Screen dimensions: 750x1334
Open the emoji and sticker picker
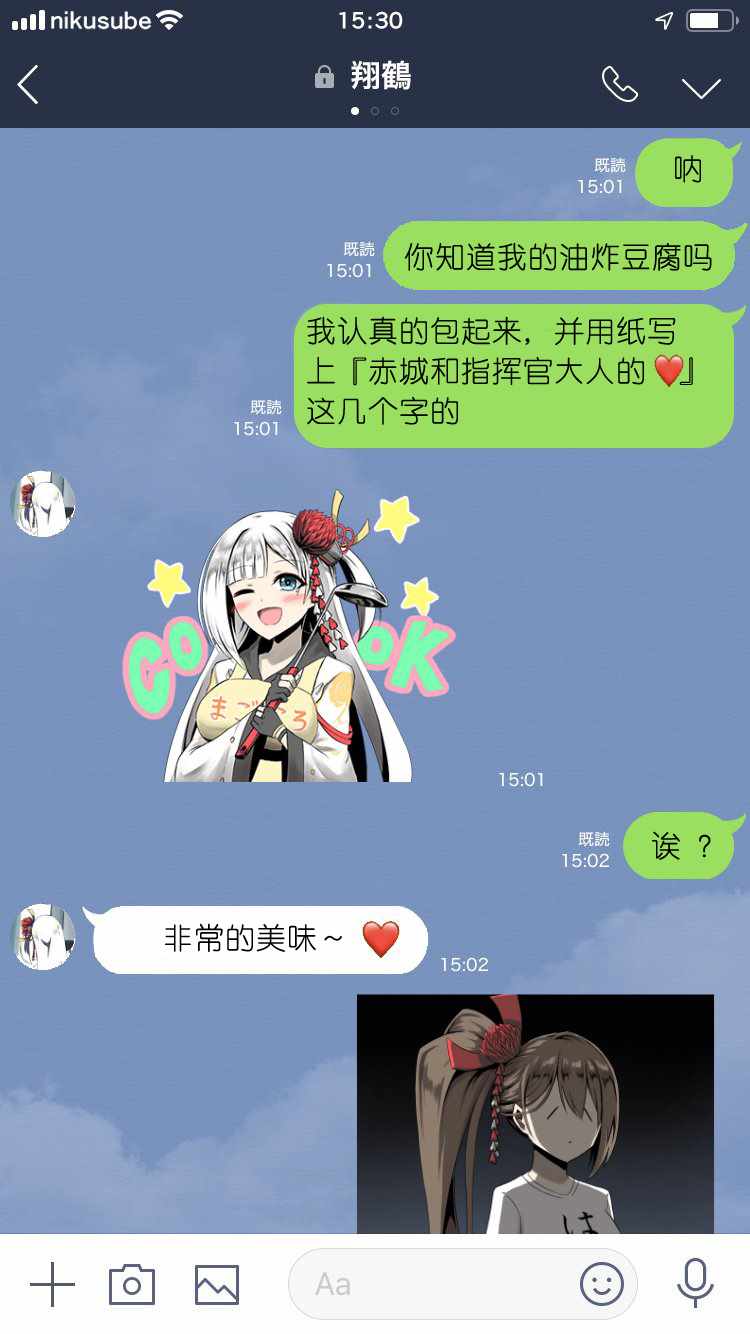(x=601, y=1284)
